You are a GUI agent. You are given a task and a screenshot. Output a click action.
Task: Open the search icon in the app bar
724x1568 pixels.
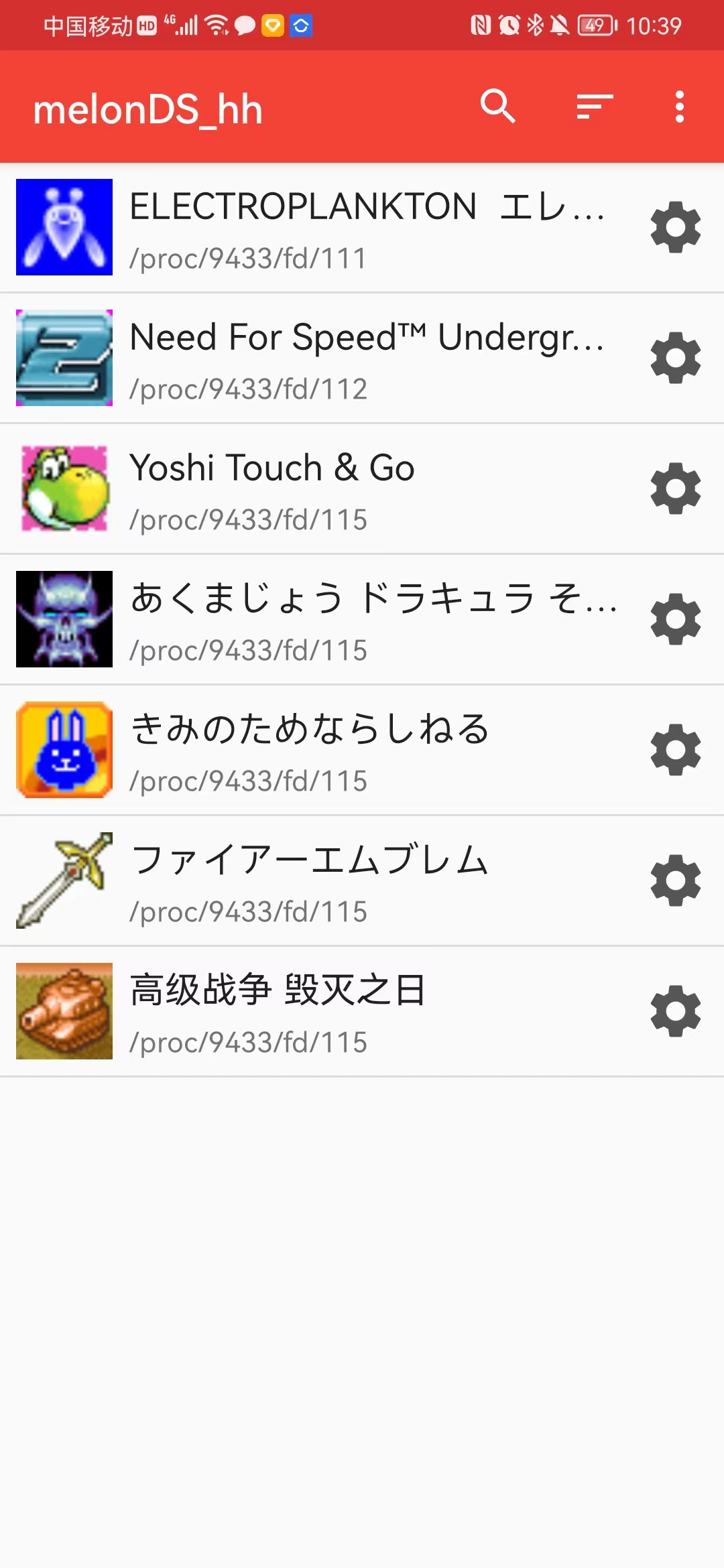point(497,107)
